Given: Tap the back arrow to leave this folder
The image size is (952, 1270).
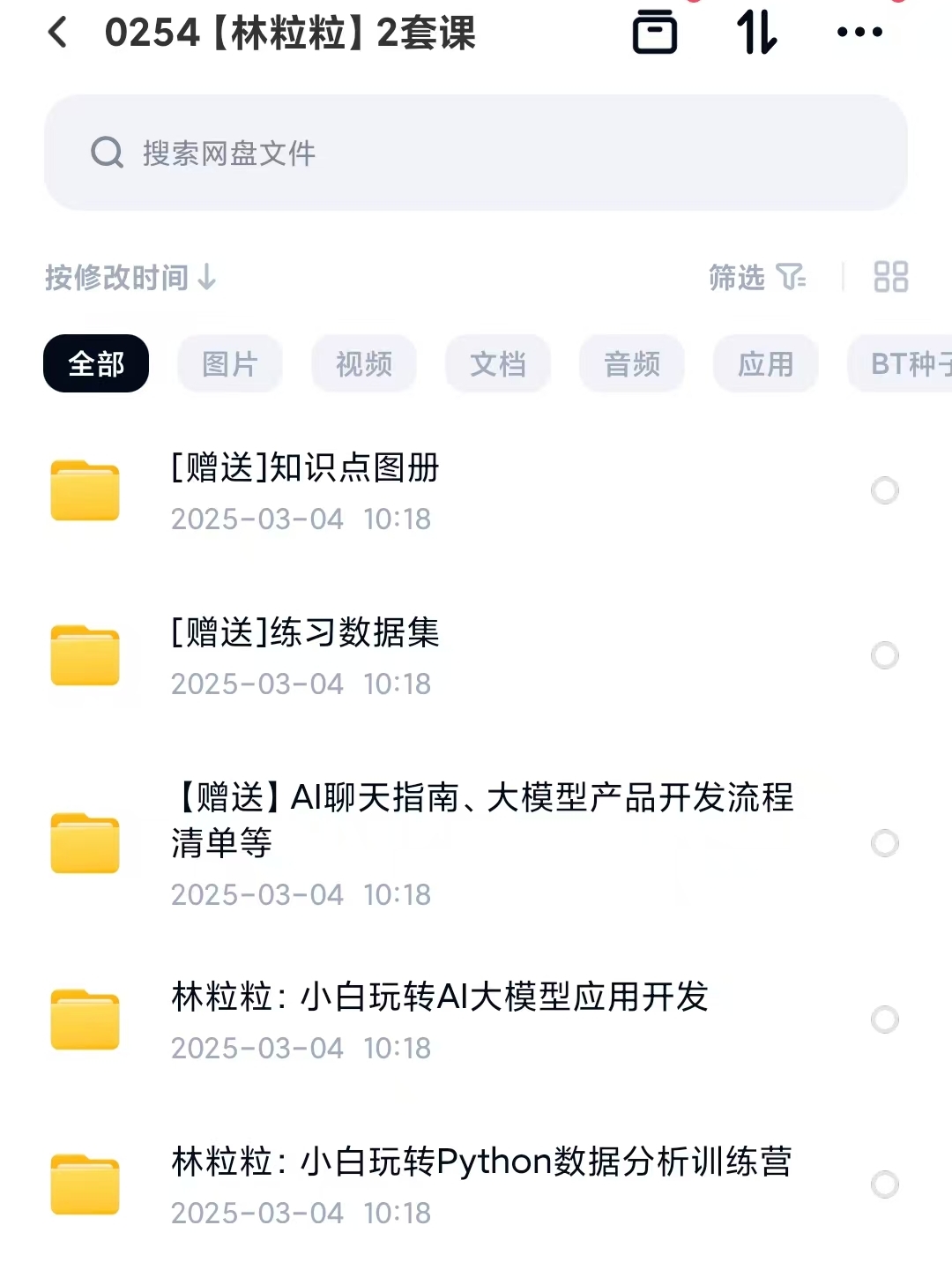Looking at the screenshot, I should click(57, 33).
